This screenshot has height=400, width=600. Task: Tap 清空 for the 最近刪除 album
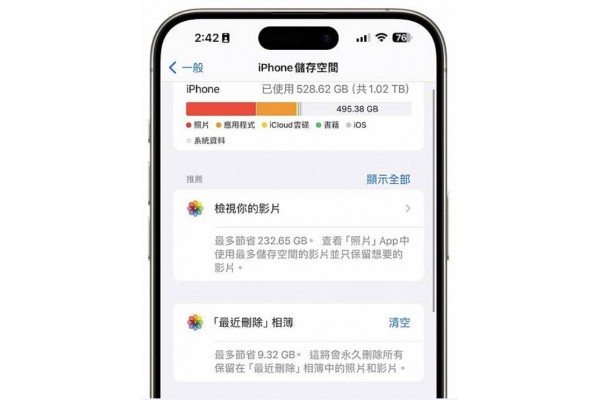click(399, 323)
